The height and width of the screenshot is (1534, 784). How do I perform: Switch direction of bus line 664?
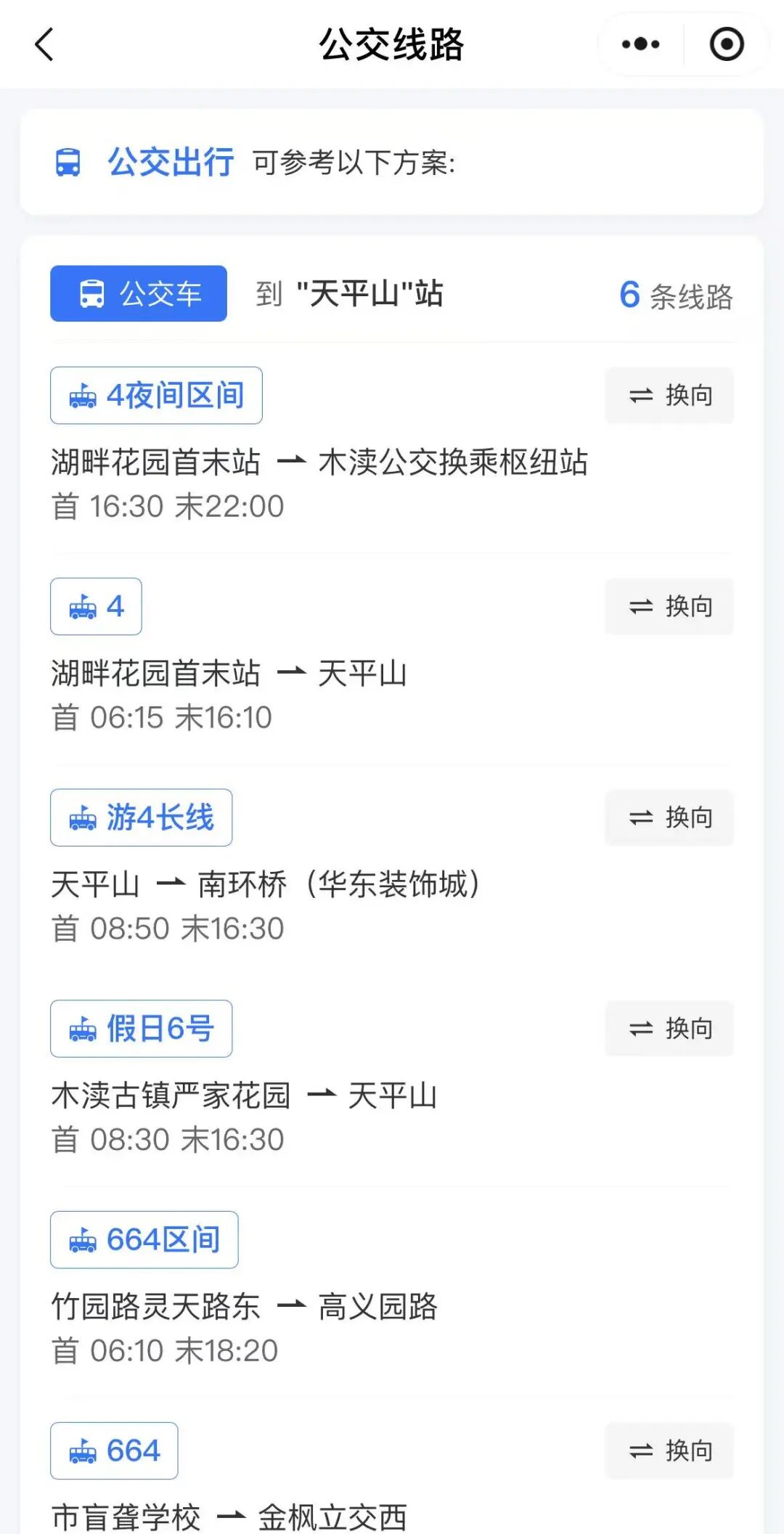pos(669,1451)
